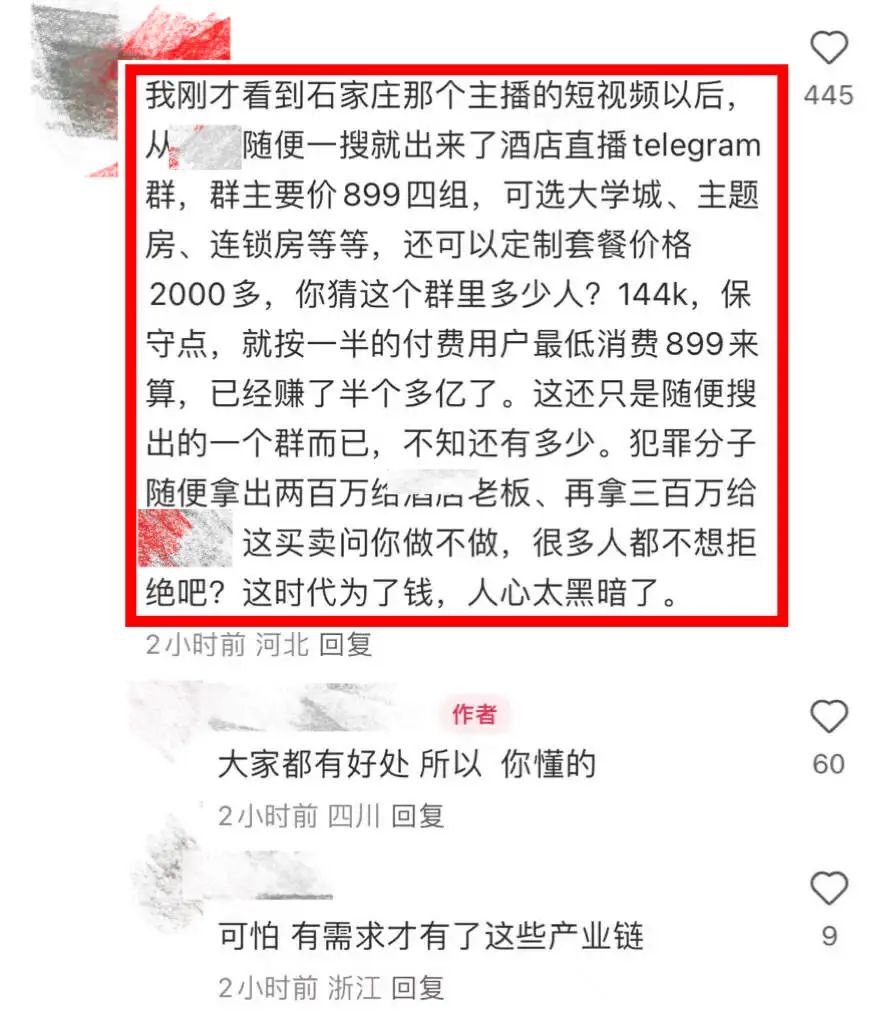888x1024 pixels.
Task: Reply to the author's comment from 四川
Action: [x=418, y=816]
